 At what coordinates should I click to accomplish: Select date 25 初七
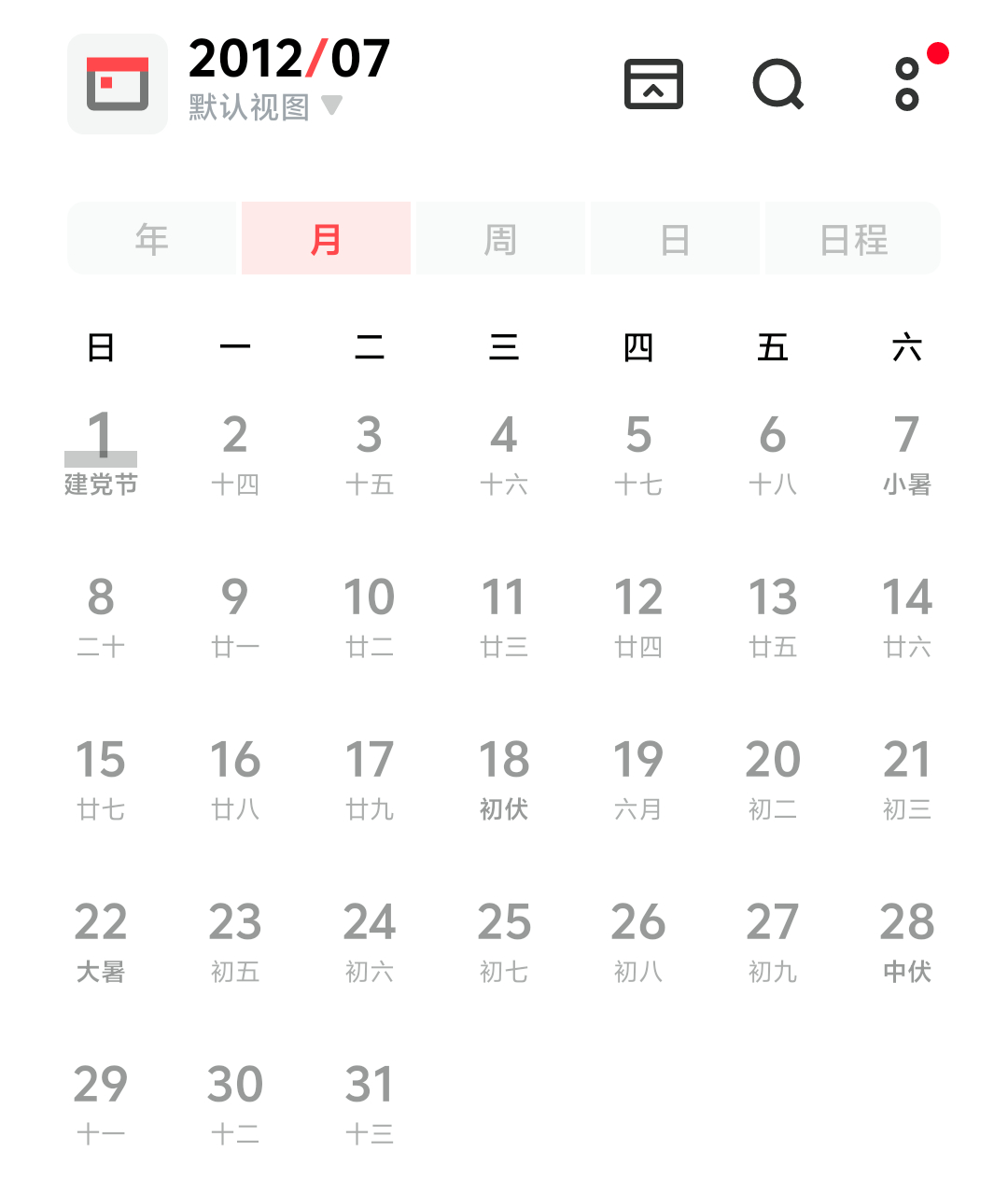[504, 941]
